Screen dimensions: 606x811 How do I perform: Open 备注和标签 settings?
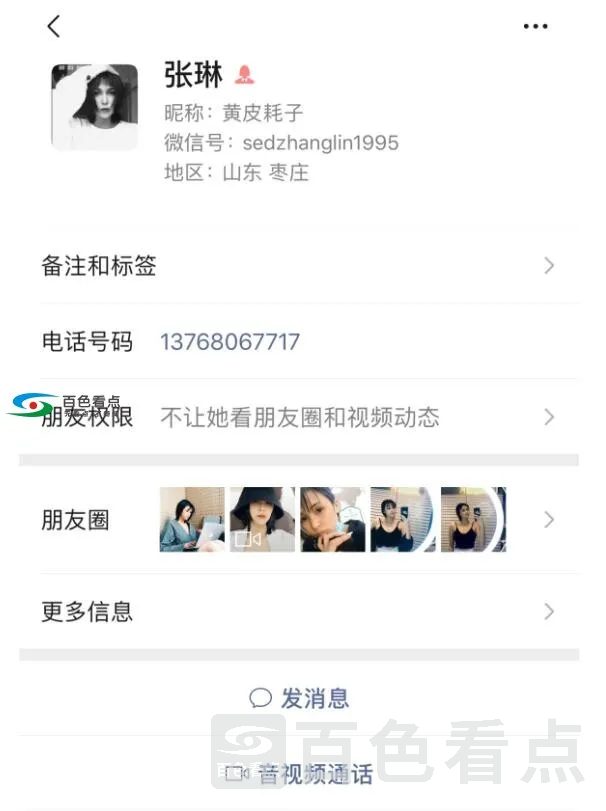(x=298, y=266)
